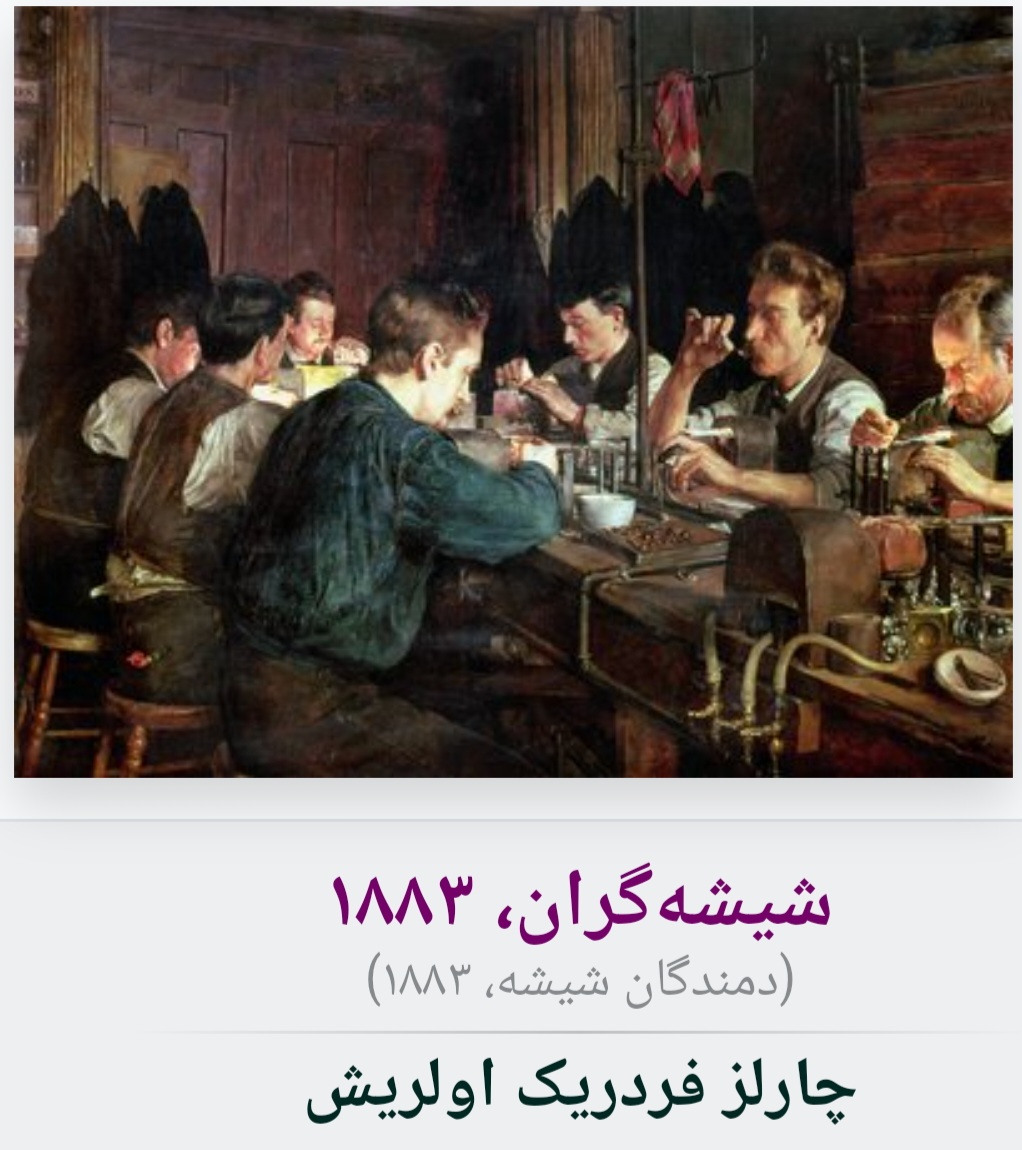Open the title link شیشه‌گران، ۱۸۸۳
1022x1150 pixels.
581,901
